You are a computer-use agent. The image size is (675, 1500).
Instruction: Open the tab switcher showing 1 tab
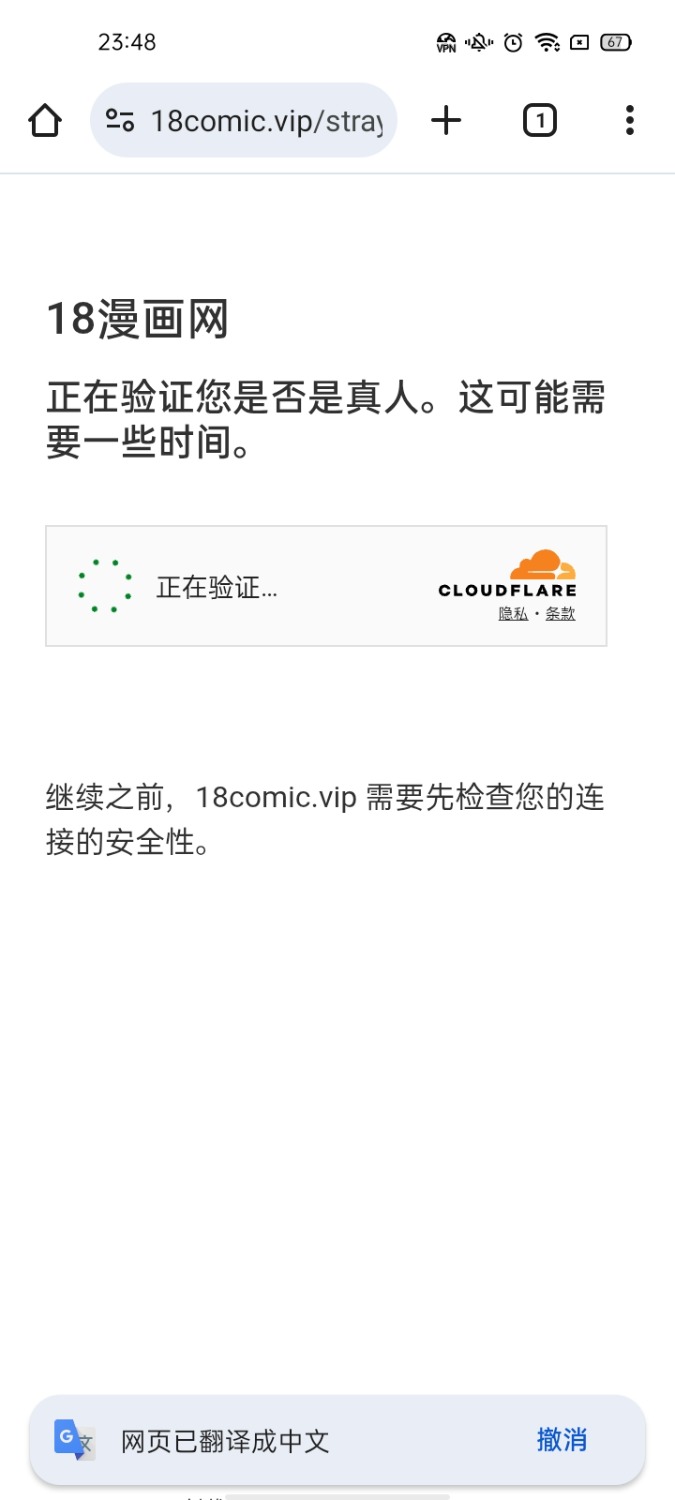539,121
